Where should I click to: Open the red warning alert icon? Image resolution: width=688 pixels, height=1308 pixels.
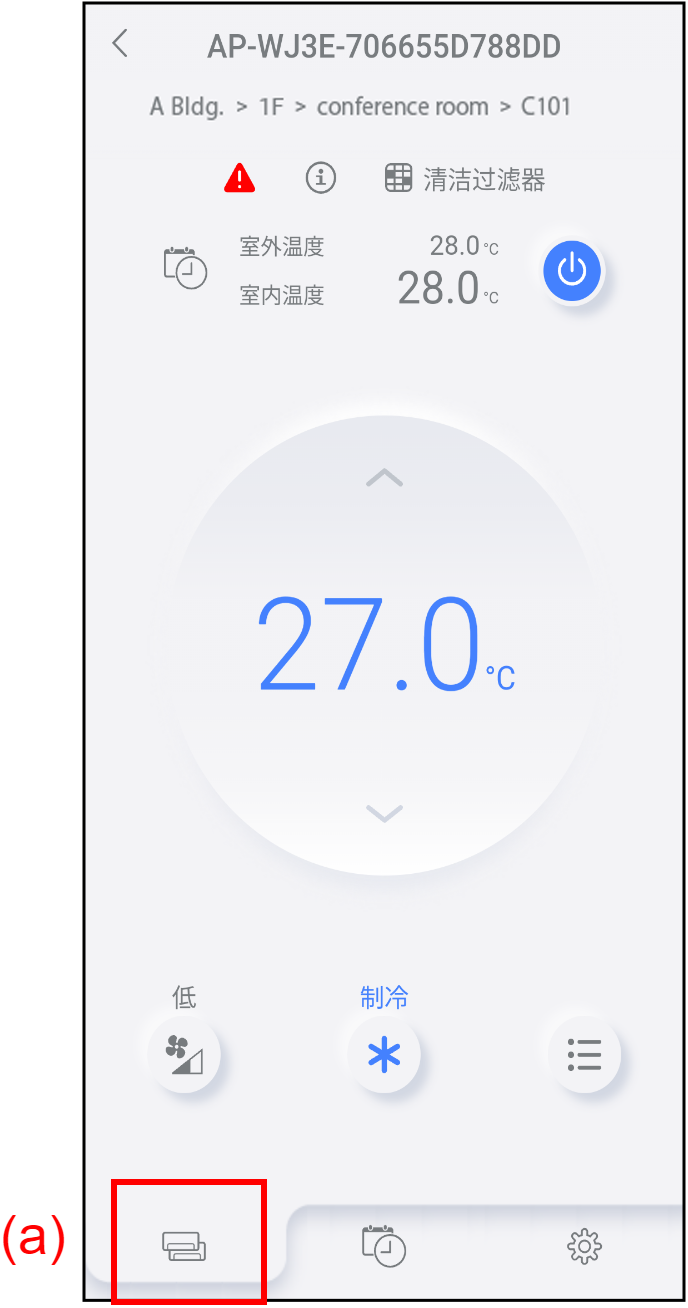click(239, 179)
